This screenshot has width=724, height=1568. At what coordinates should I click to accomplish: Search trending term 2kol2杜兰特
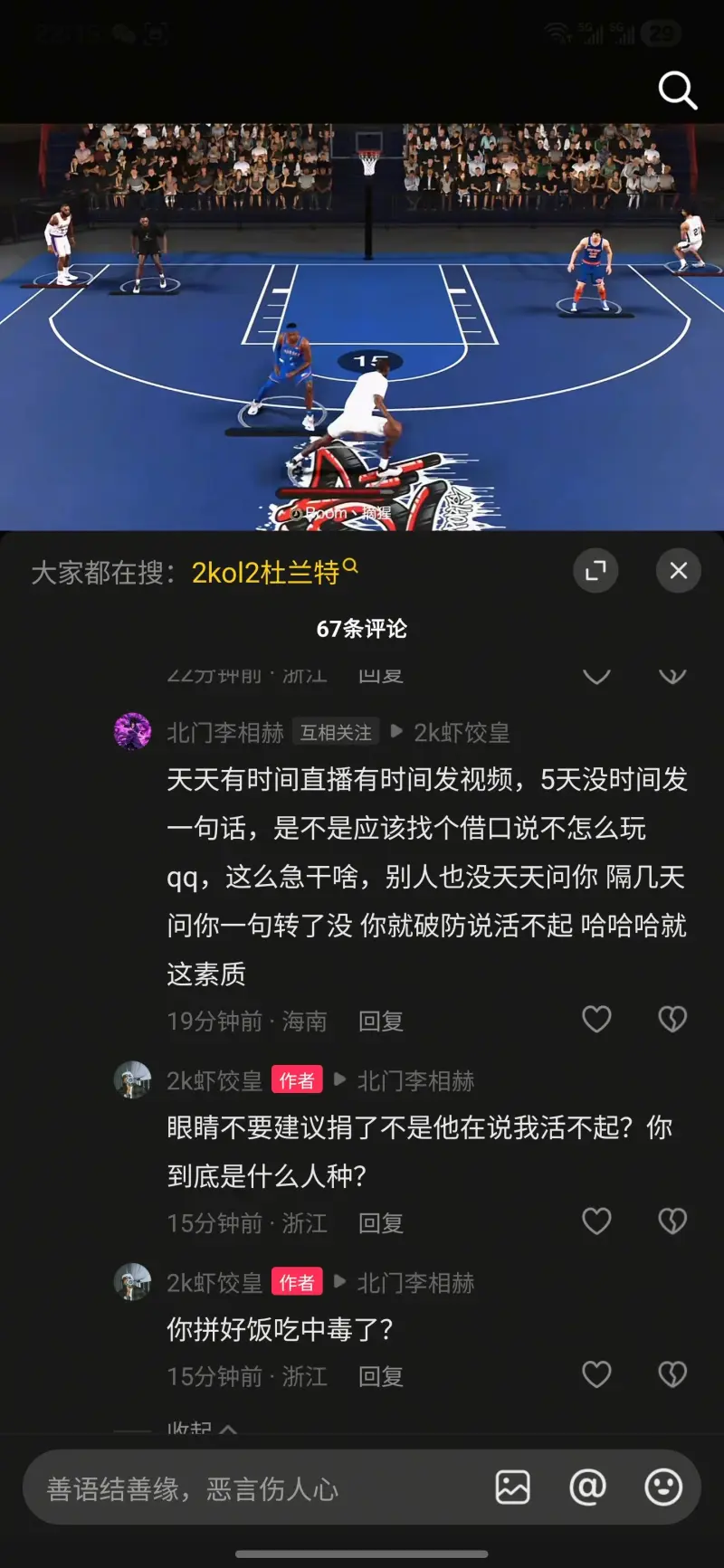click(x=265, y=572)
